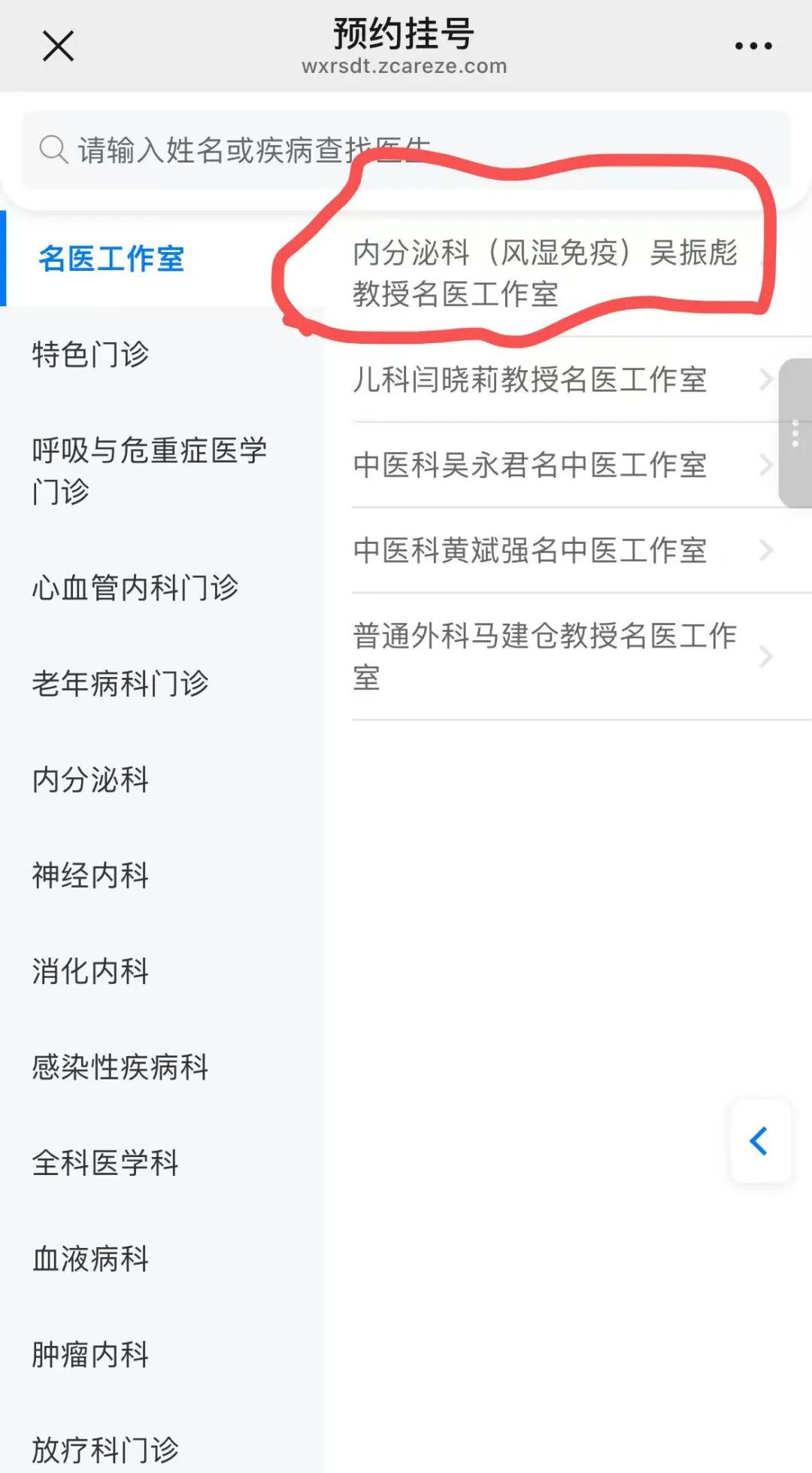Image resolution: width=812 pixels, height=1473 pixels.
Task: Open 内分泌科（风湿免疫）吴振彪教授名医工作室
Action: coord(544,275)
